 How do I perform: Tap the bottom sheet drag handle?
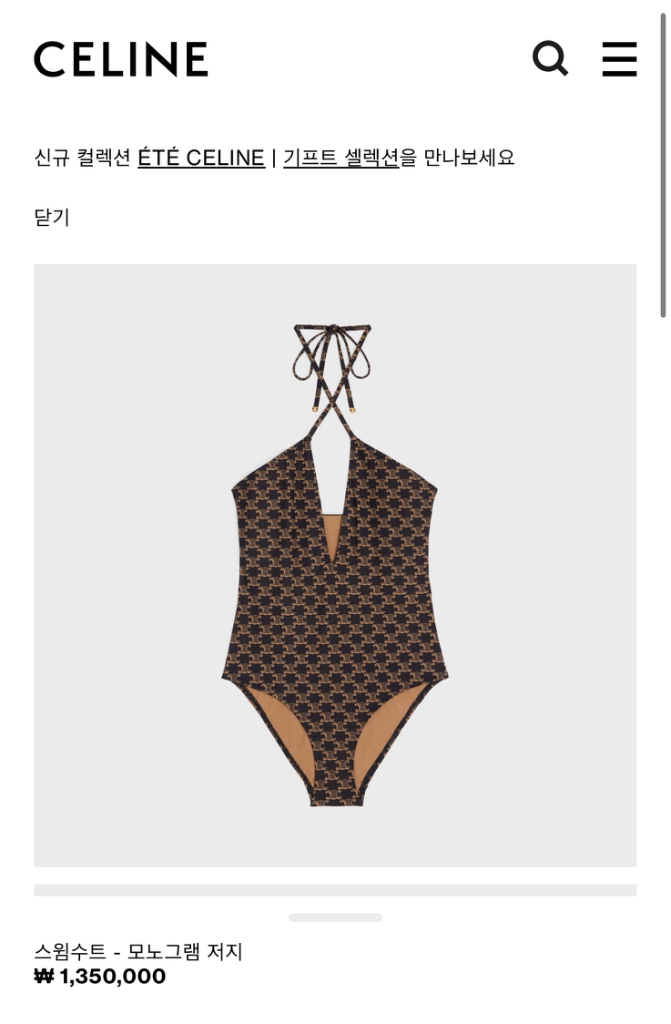pos(335,917)
